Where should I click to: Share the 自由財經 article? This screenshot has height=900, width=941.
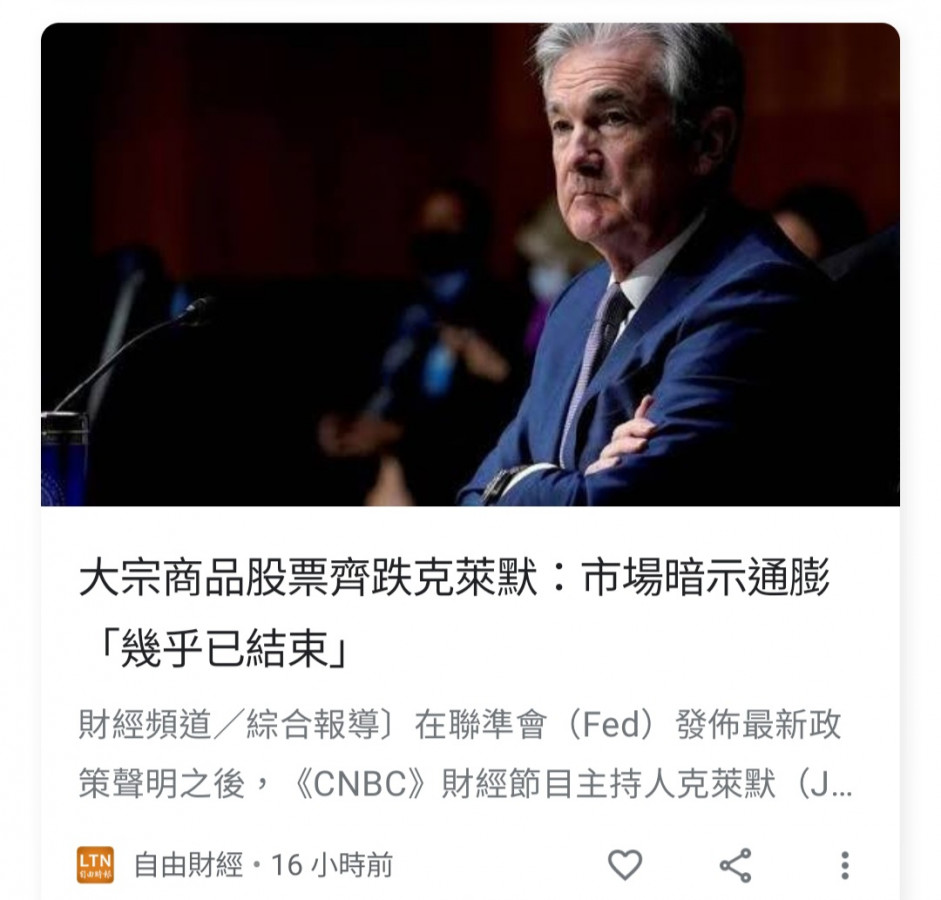click(735, 865)
